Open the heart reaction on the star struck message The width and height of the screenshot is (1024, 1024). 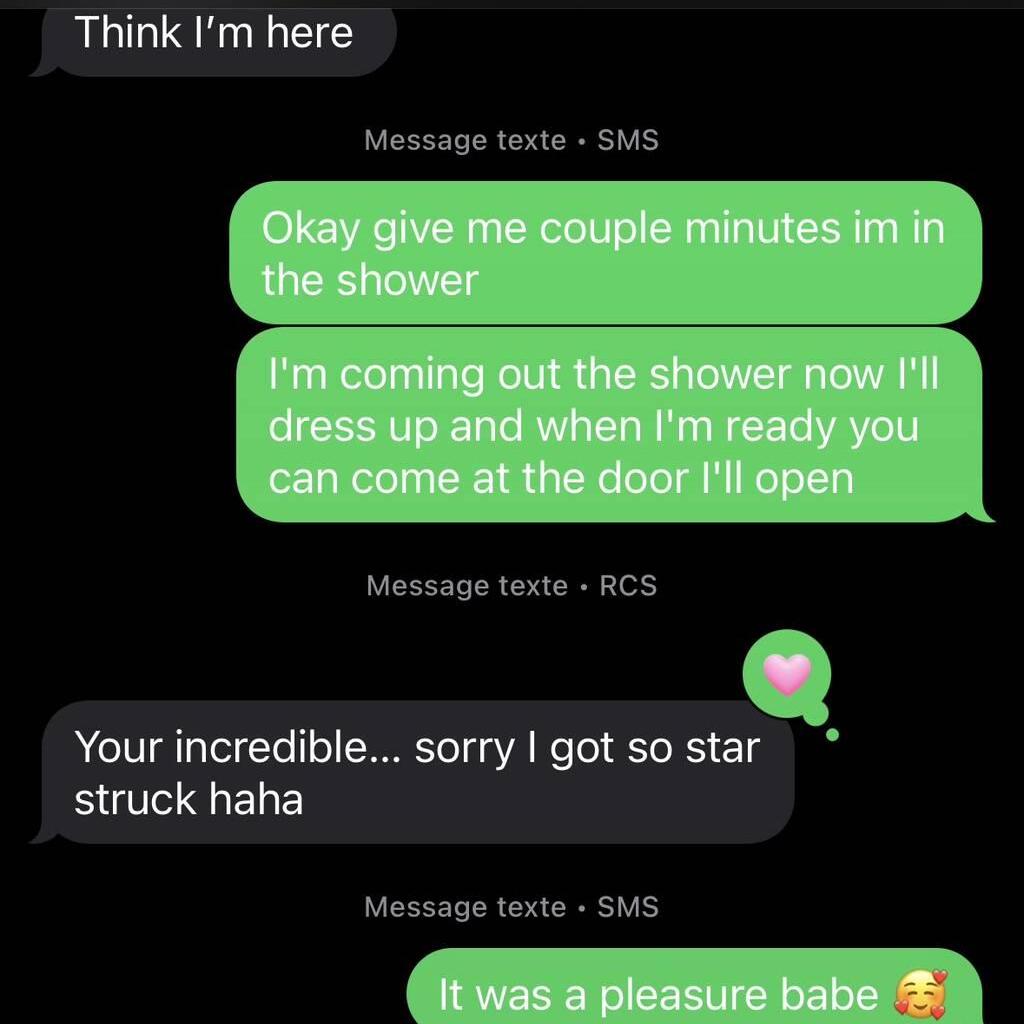click(786, 675)
